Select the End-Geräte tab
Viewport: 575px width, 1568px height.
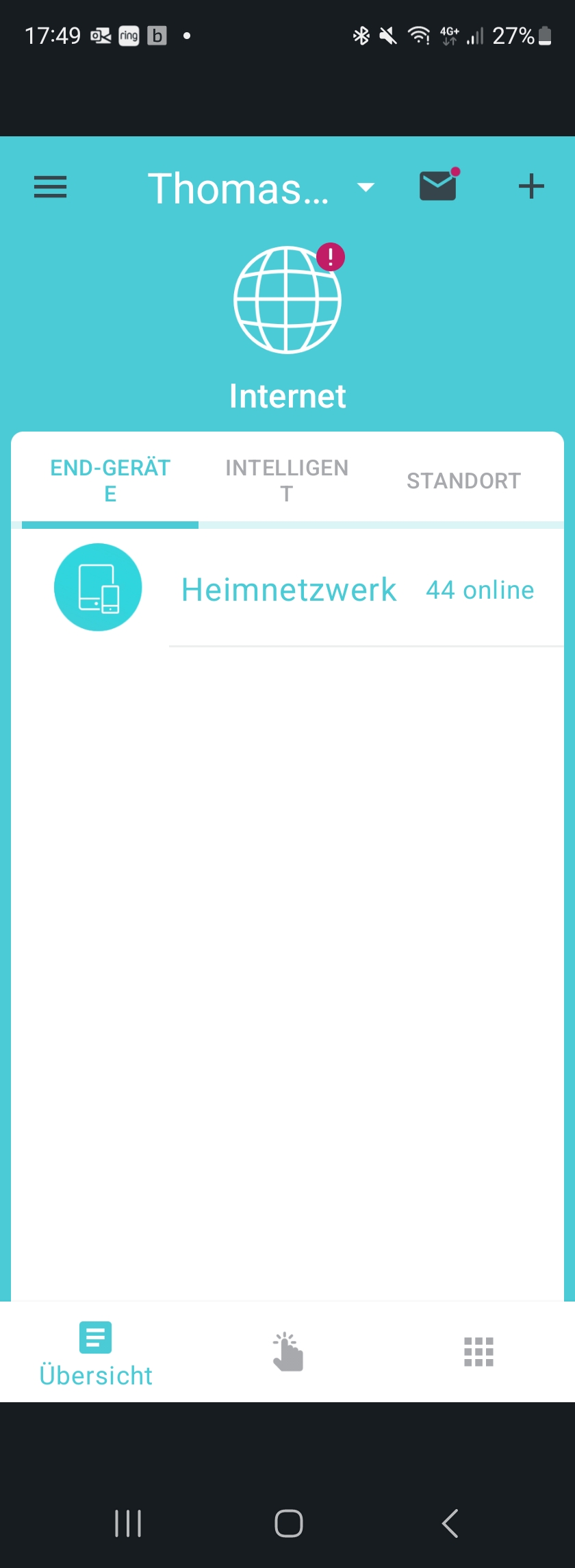pos(110,480)
